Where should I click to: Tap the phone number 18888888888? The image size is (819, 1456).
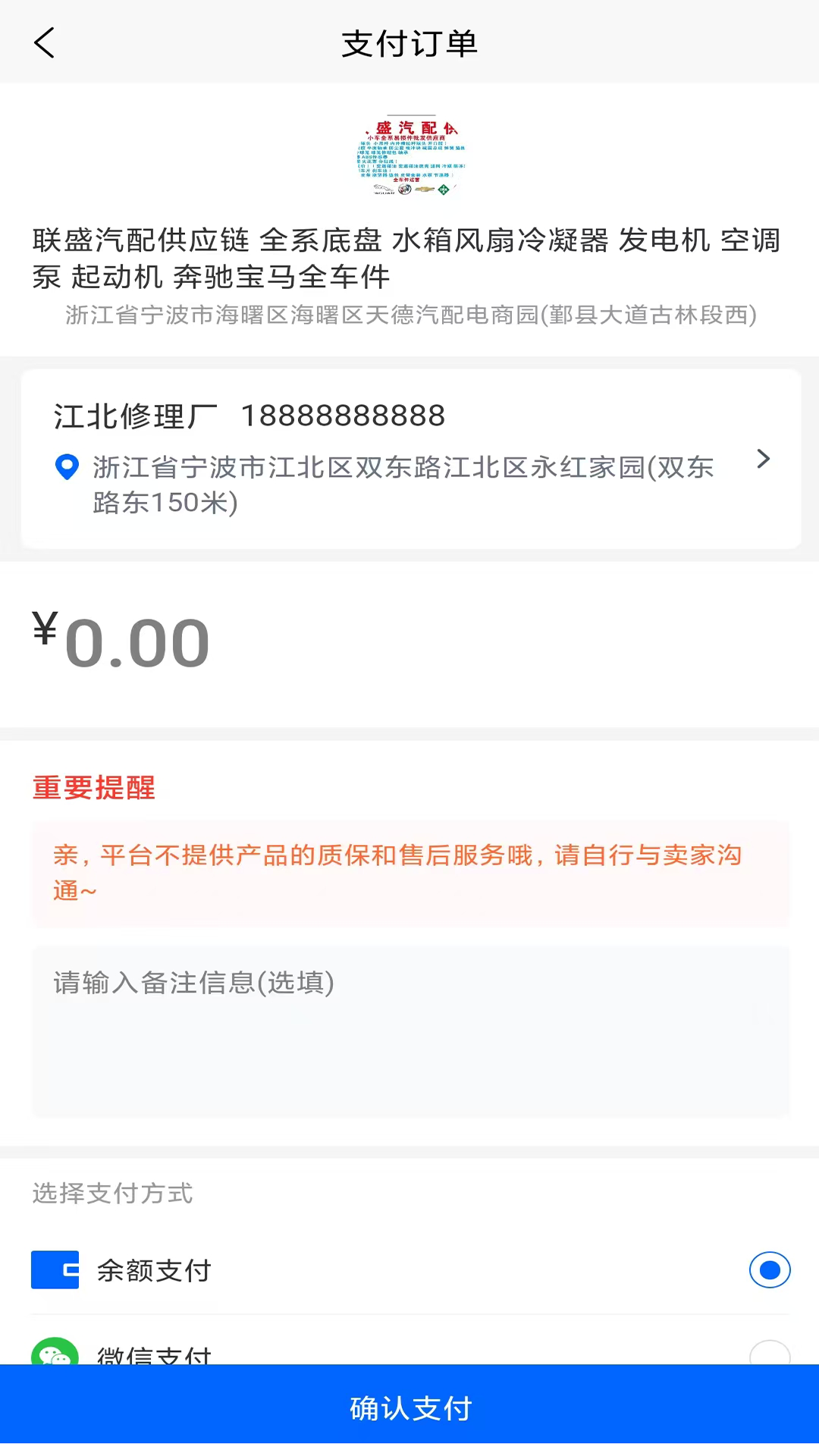[x=343, y=415]
